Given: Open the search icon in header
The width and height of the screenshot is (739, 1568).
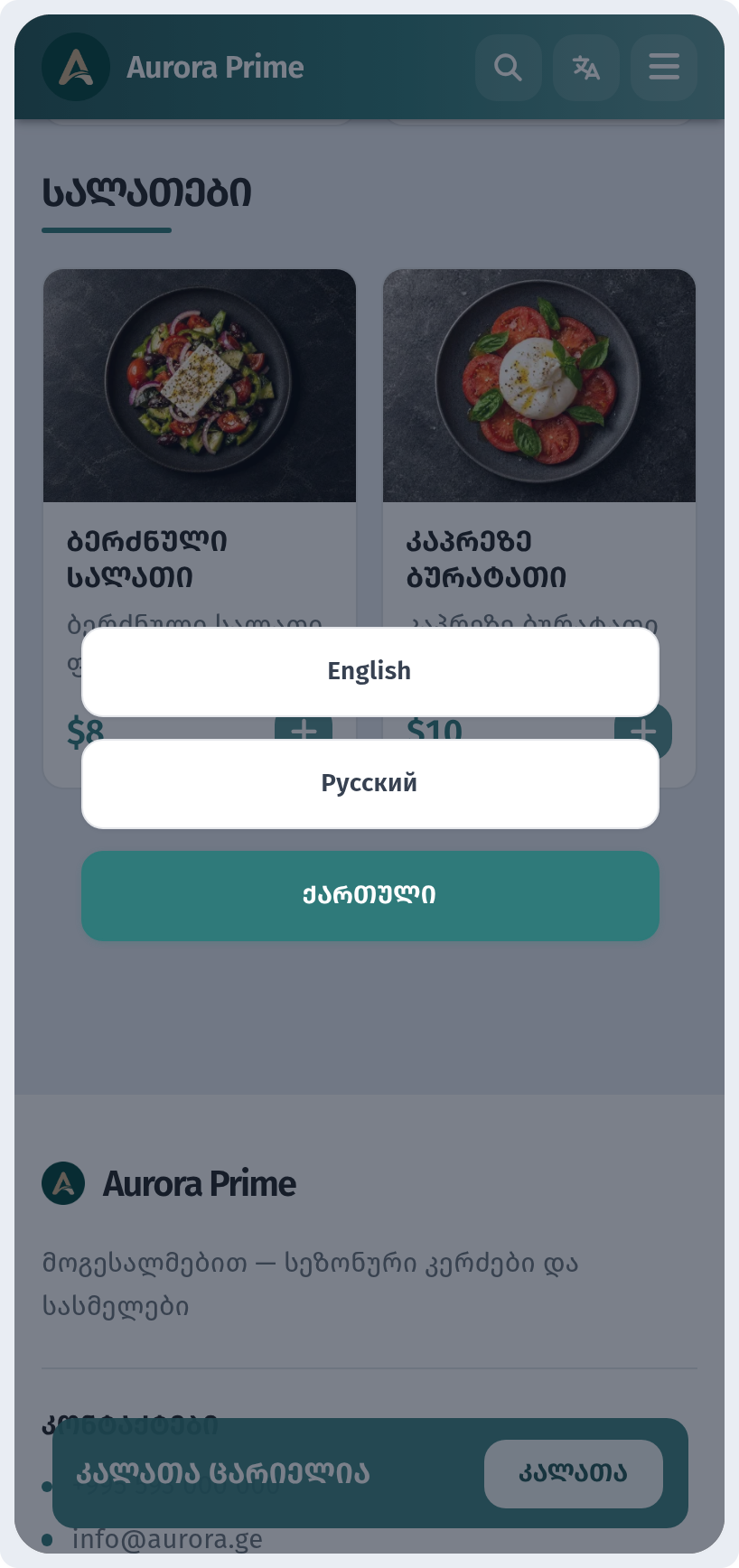Looking at the screenshot, I should [x=509, y=68].
